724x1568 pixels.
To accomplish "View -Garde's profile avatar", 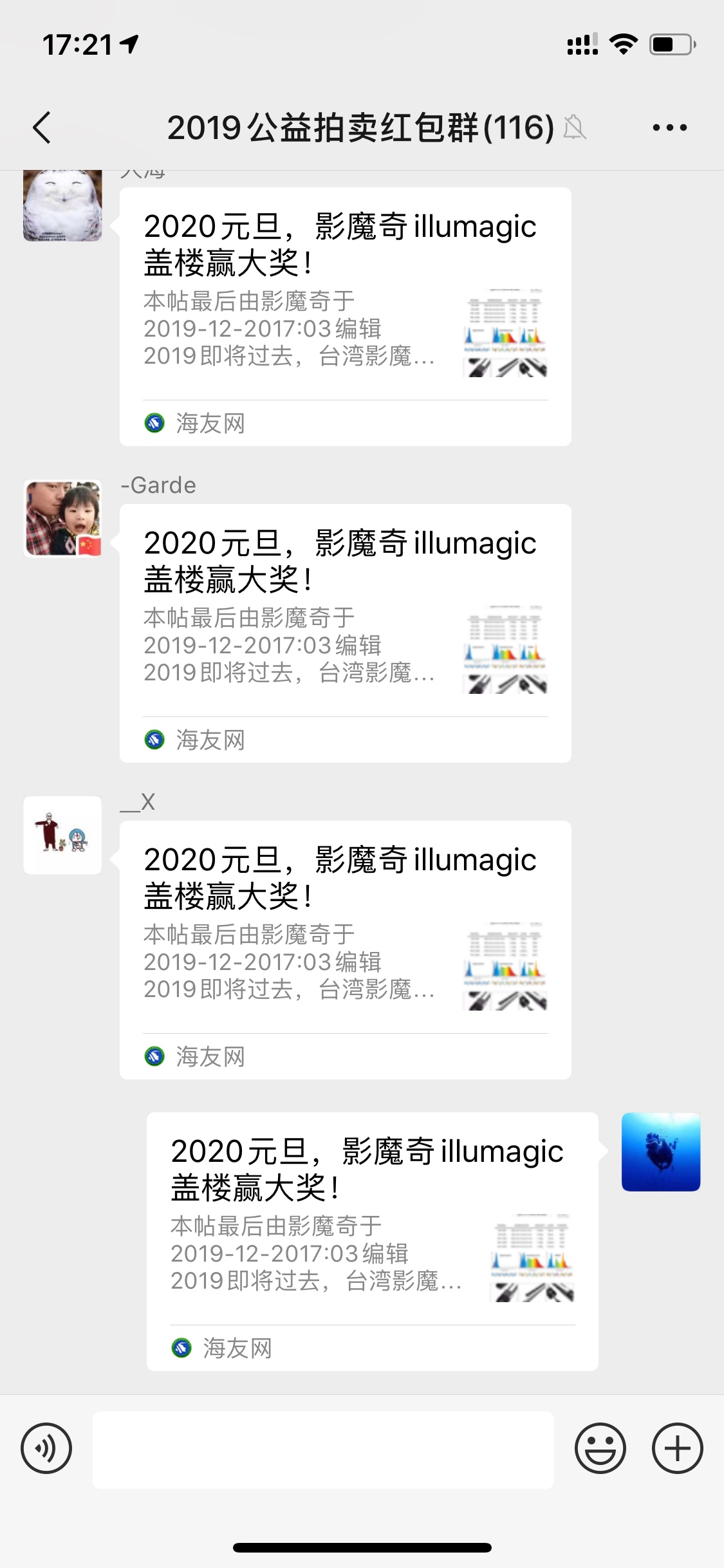I will point(62,518).
